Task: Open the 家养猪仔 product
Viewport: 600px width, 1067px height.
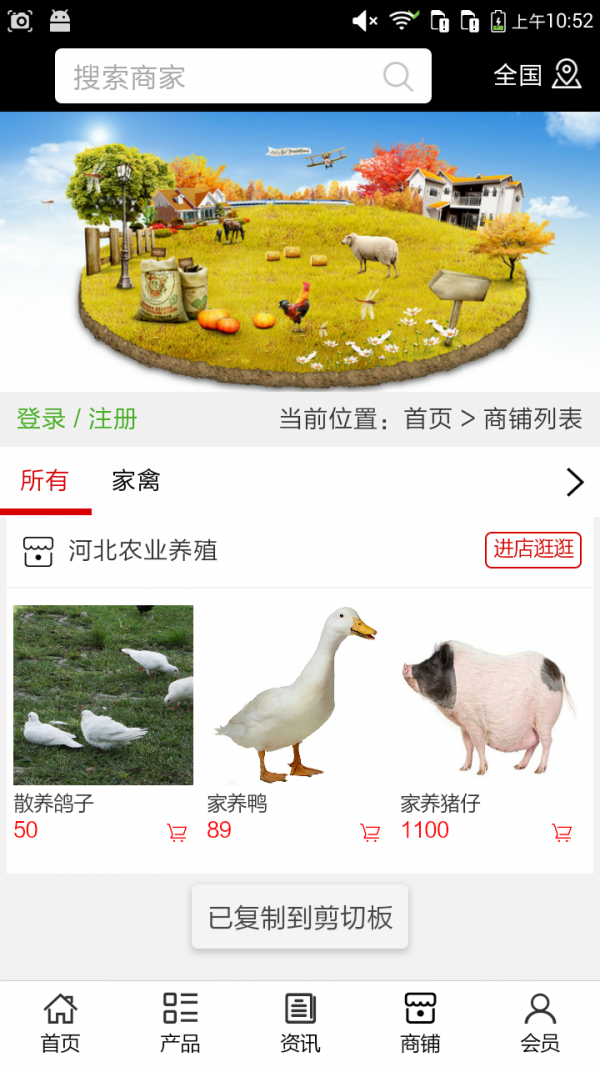Action: point(489,695)
